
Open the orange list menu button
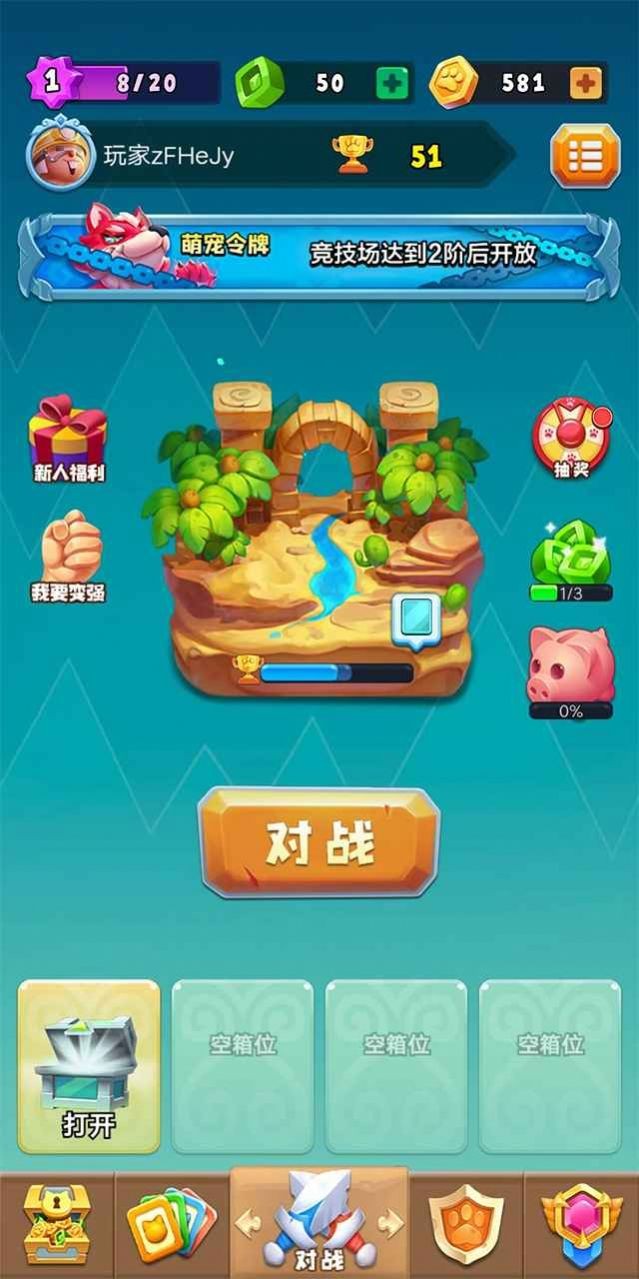coord(585,156)
